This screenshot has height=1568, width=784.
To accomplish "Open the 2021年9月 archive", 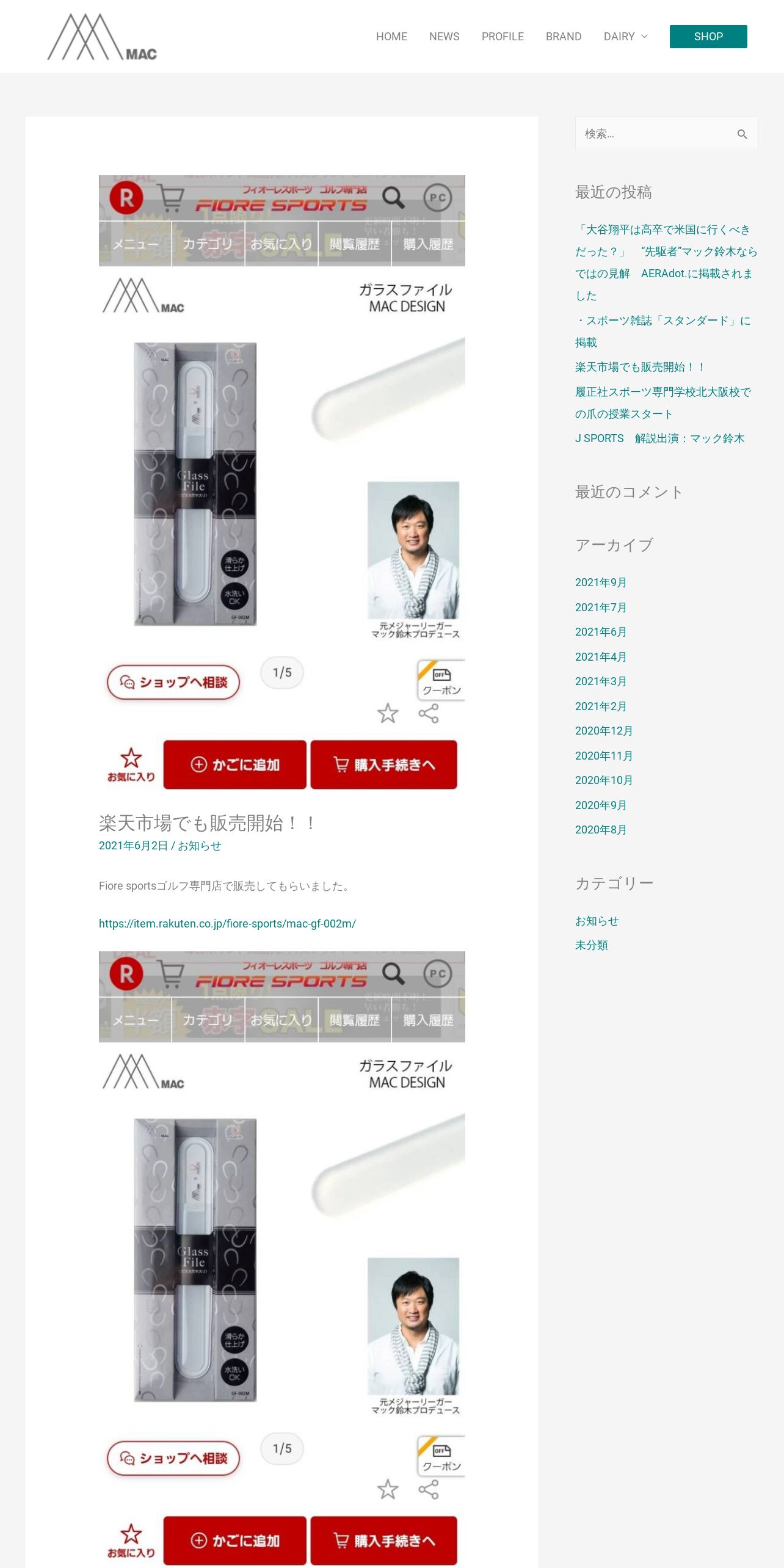I will (x=601, y=583).
